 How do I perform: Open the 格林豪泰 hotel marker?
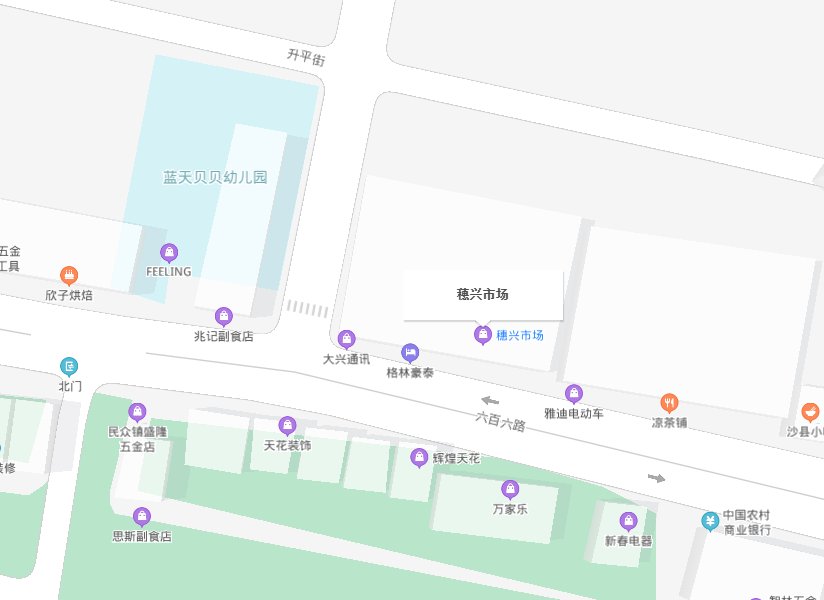(x=410, y=353)
